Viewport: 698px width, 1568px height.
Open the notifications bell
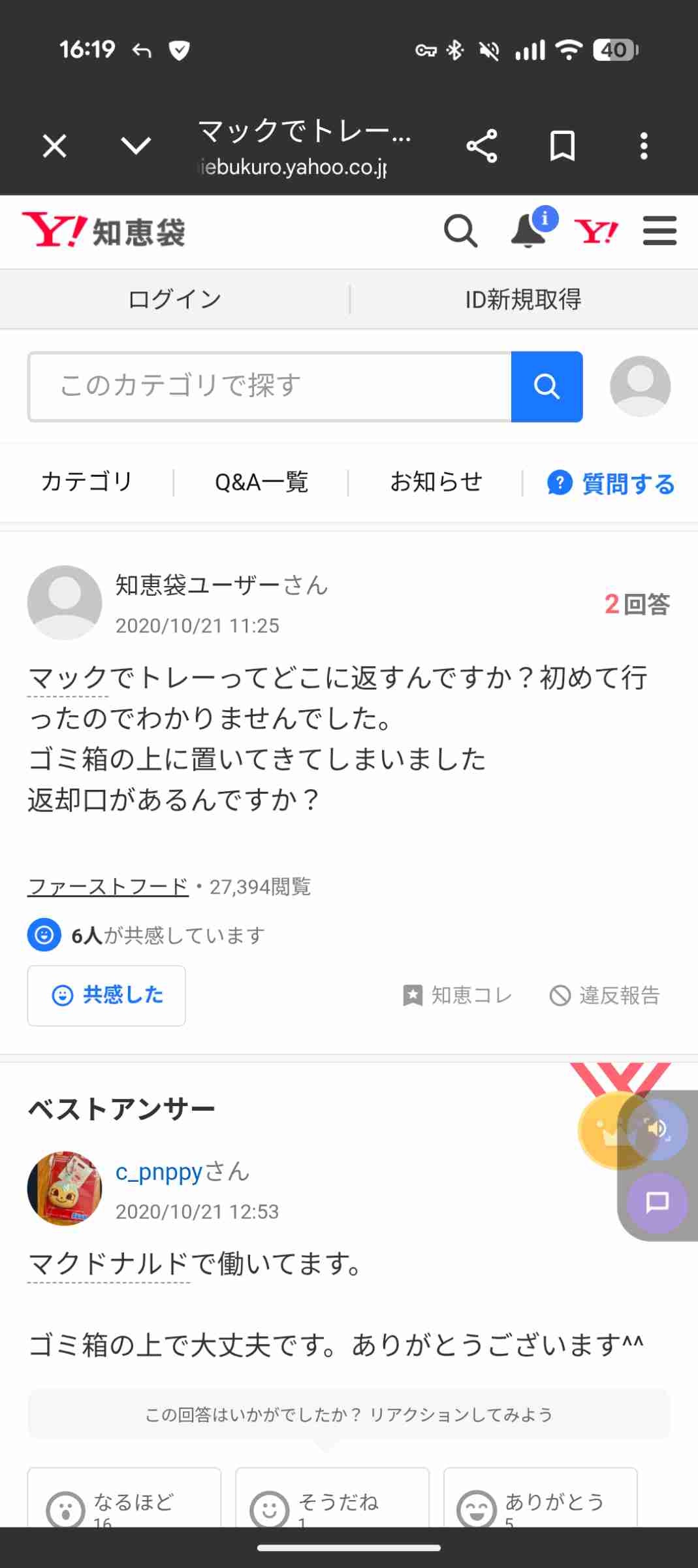coord(528,231)
